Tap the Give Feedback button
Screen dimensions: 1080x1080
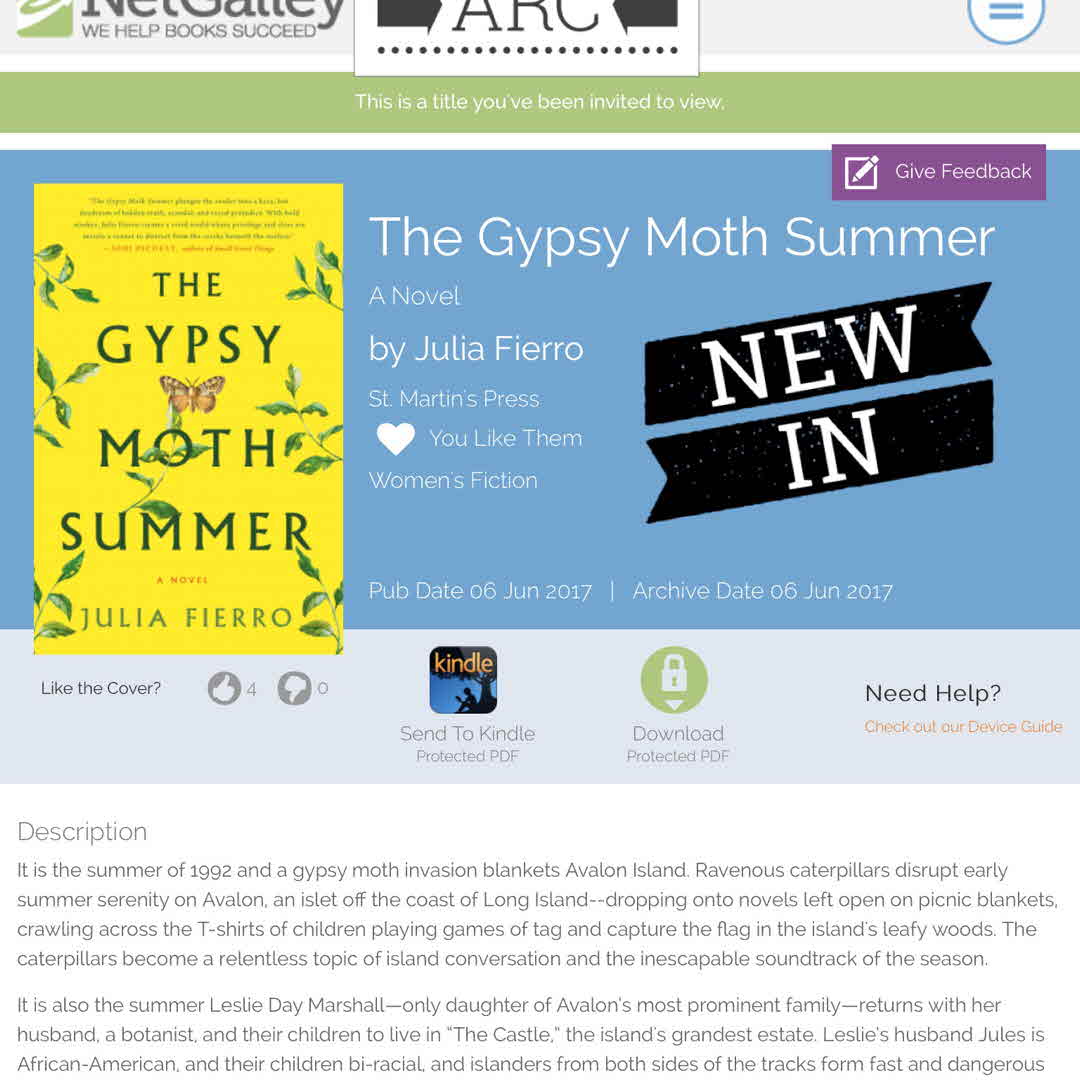[x=938, y=172]
